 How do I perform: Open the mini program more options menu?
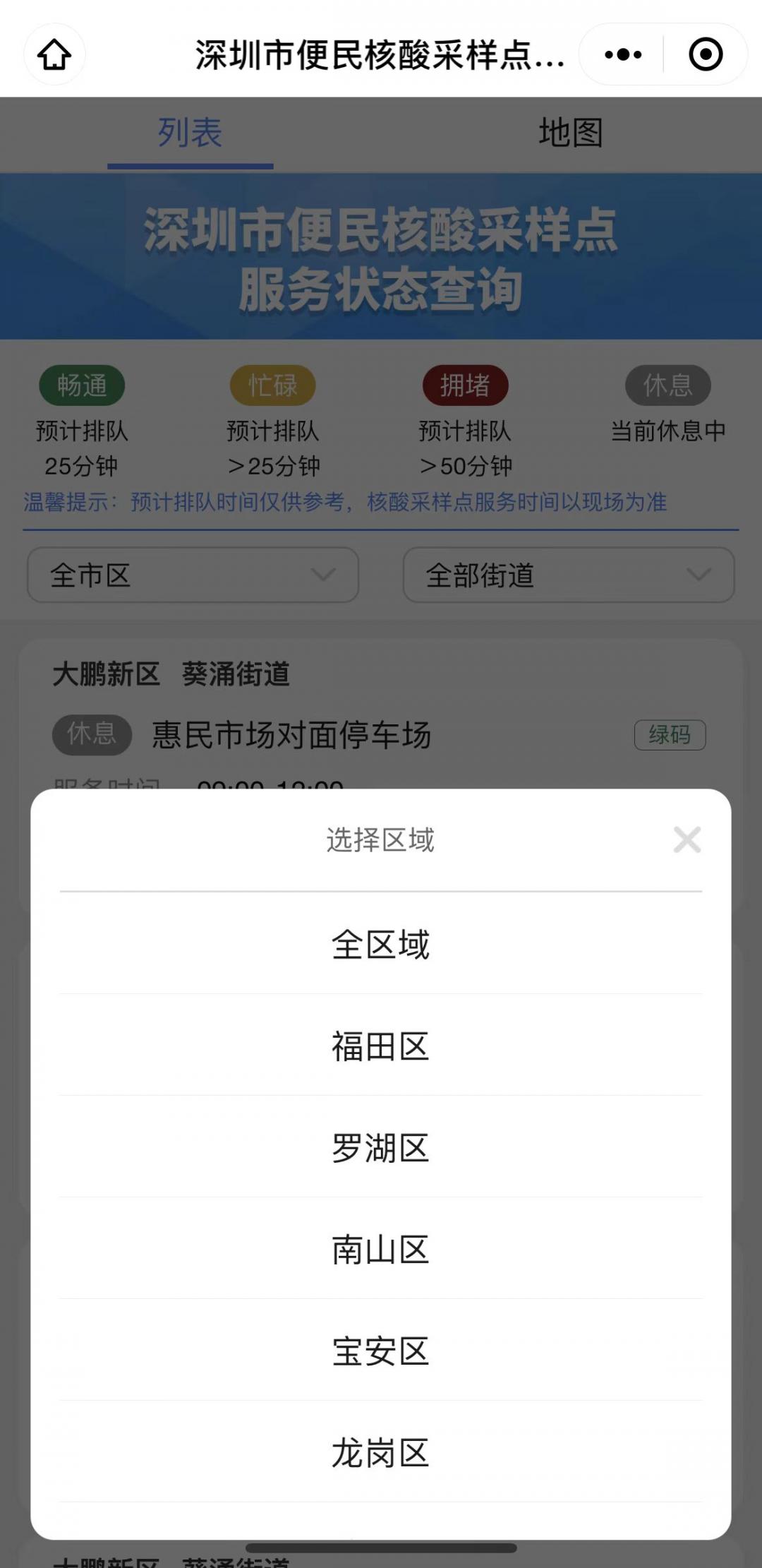[x=623, y=55]
